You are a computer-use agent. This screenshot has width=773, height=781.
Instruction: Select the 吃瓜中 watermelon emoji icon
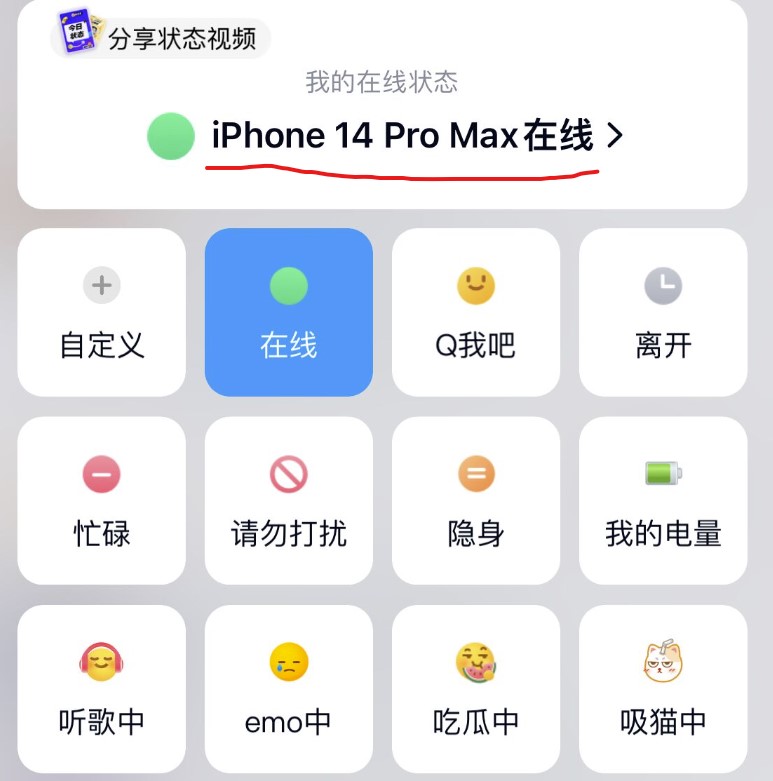click(475, 660)
